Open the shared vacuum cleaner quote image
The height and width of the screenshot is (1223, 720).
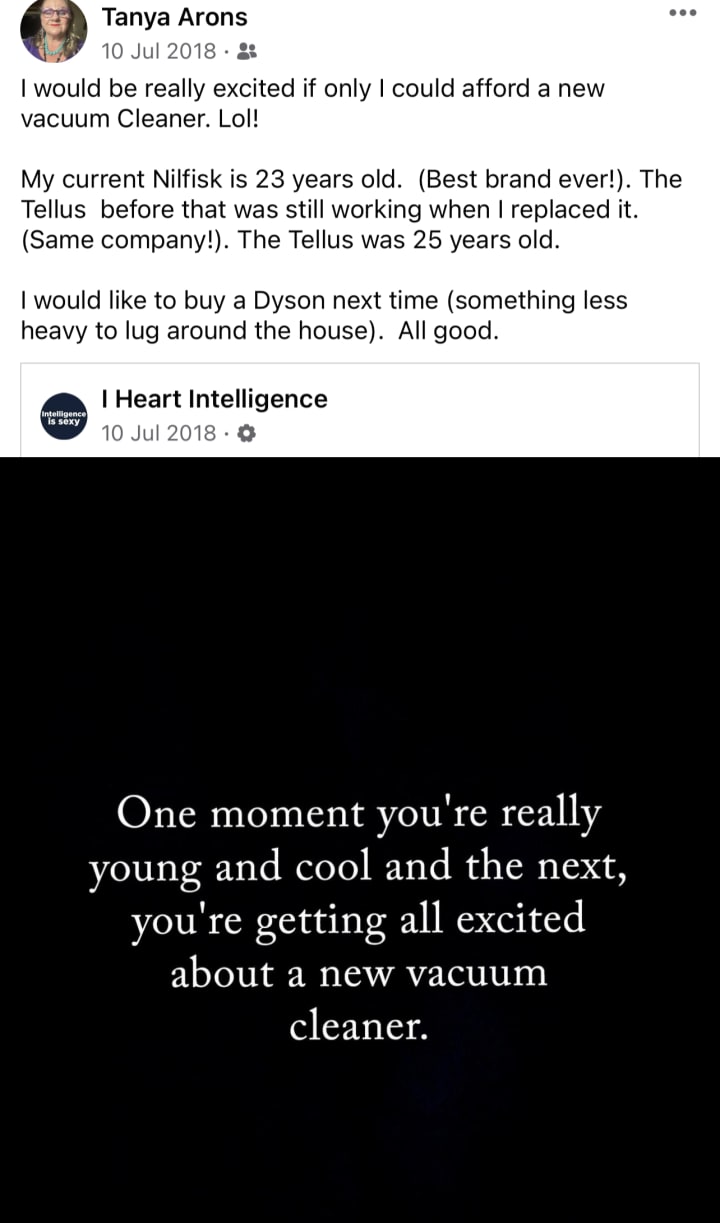coord(360,838)
